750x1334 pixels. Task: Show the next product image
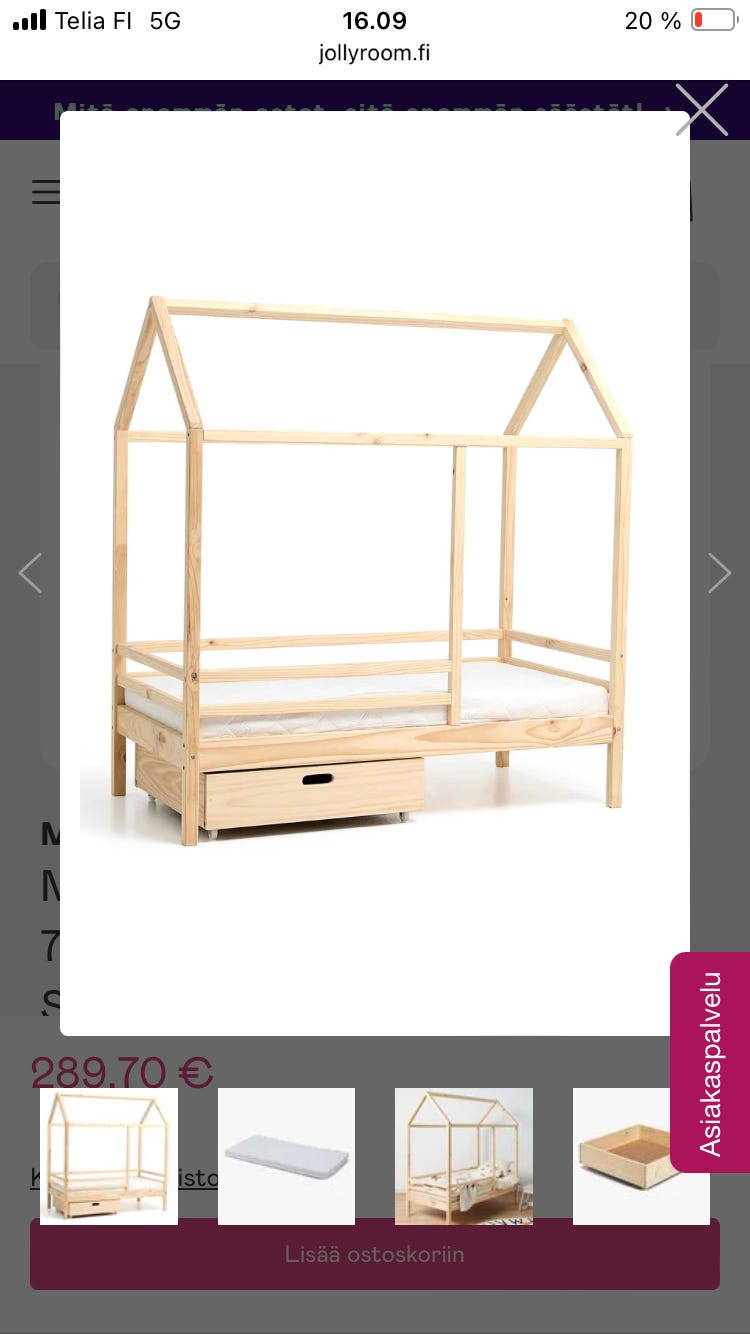tap(720, 573)
